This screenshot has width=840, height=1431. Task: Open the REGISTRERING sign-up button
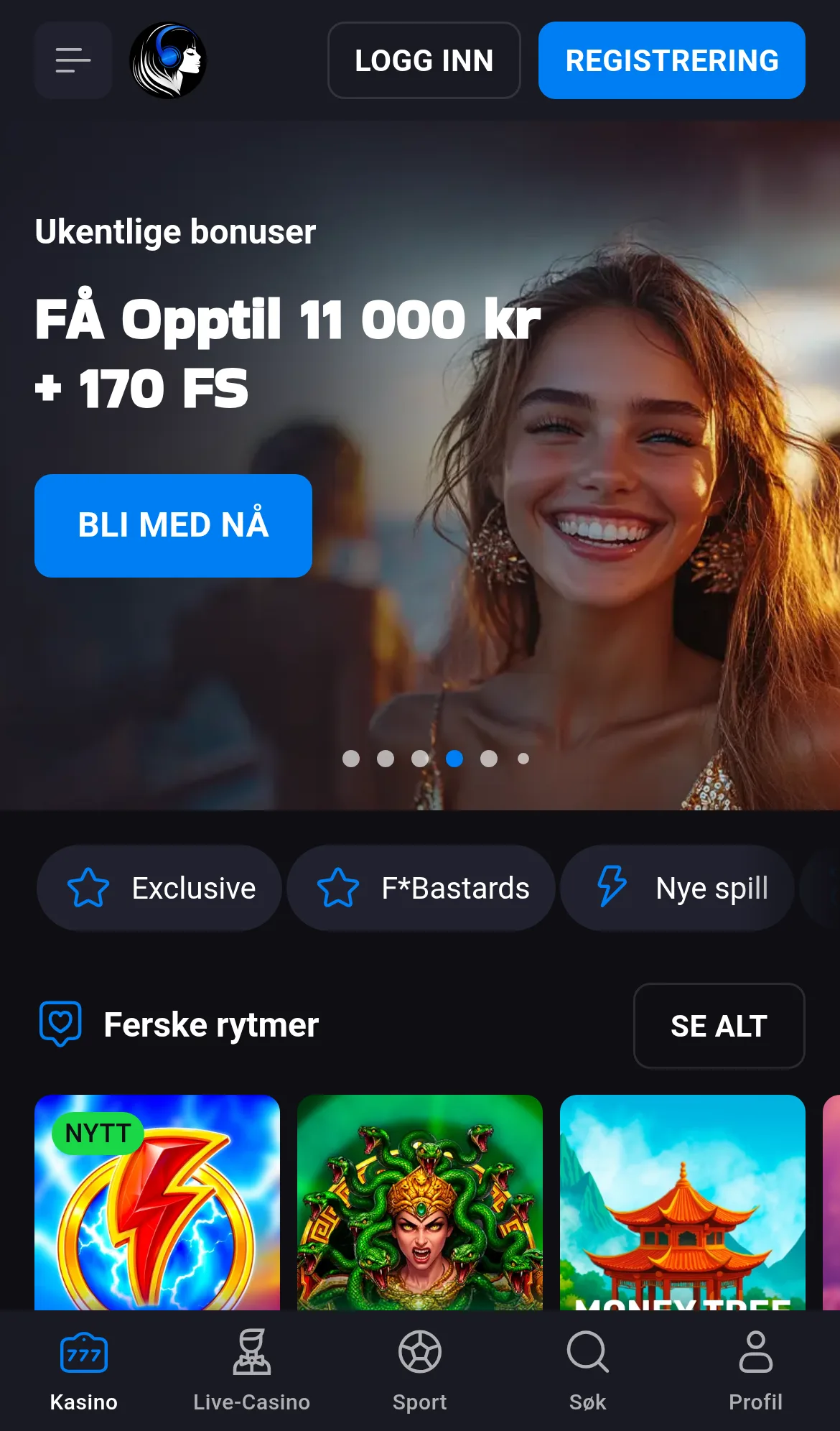pos(671,60)
